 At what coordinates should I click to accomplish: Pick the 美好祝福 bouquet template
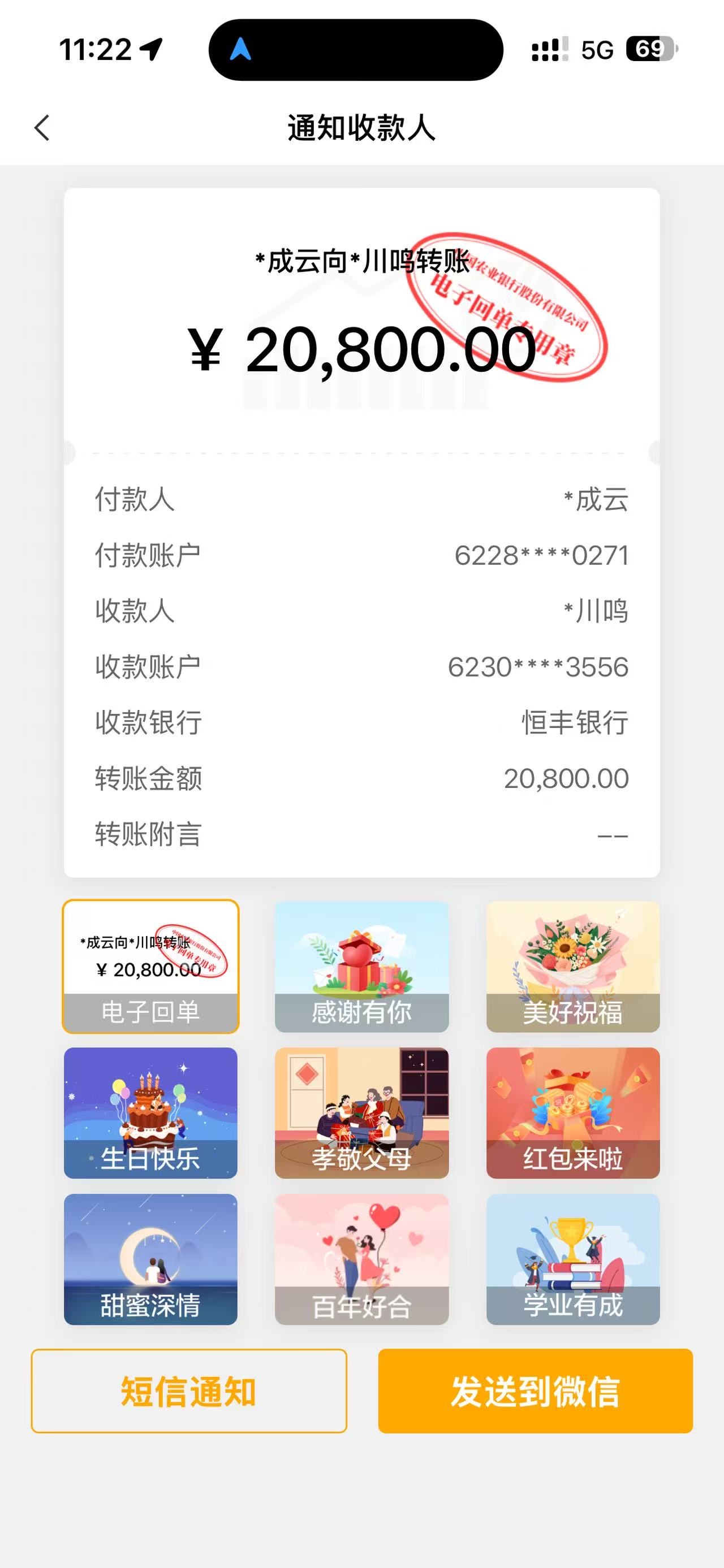573,966
